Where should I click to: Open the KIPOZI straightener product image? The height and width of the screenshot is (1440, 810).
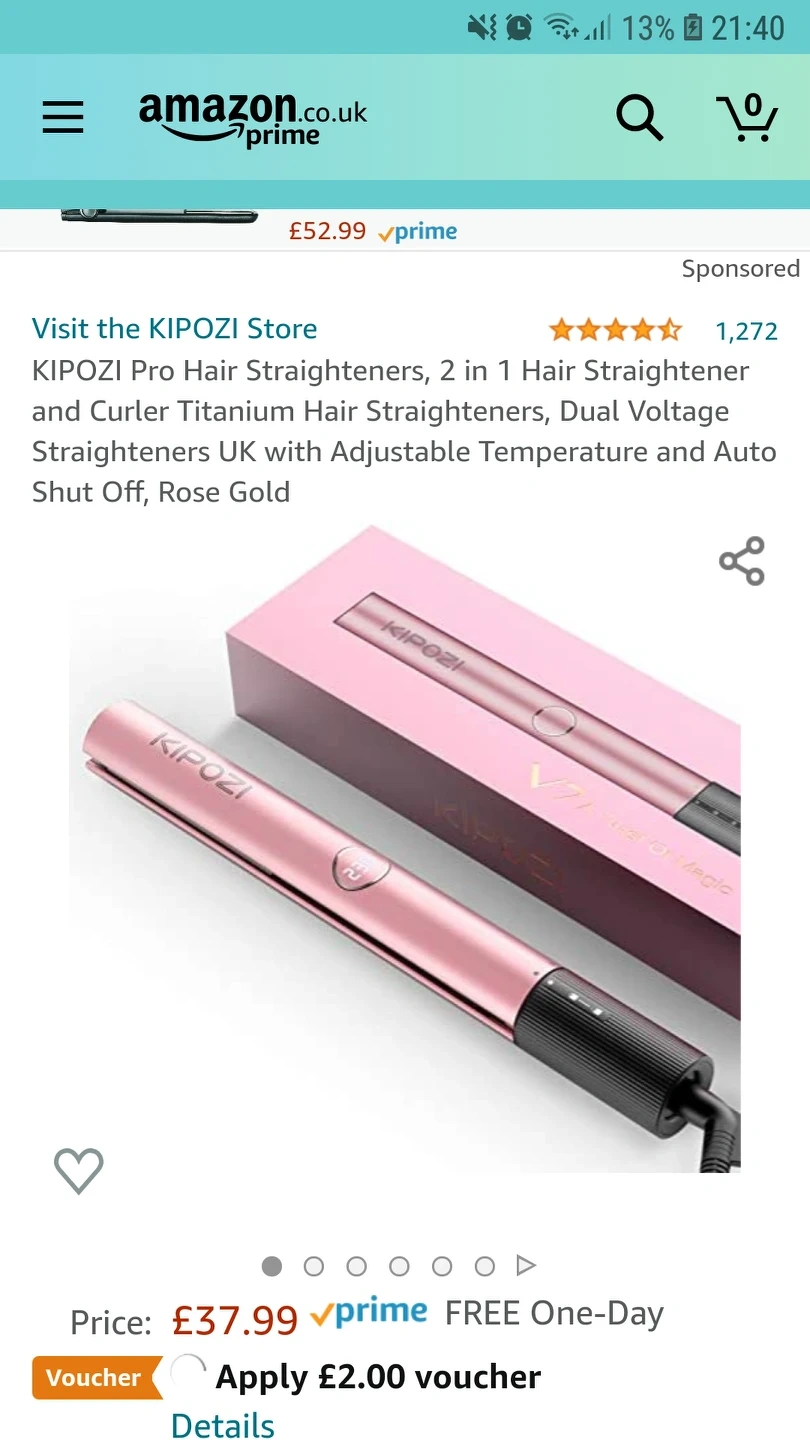[x=404, y=850]
